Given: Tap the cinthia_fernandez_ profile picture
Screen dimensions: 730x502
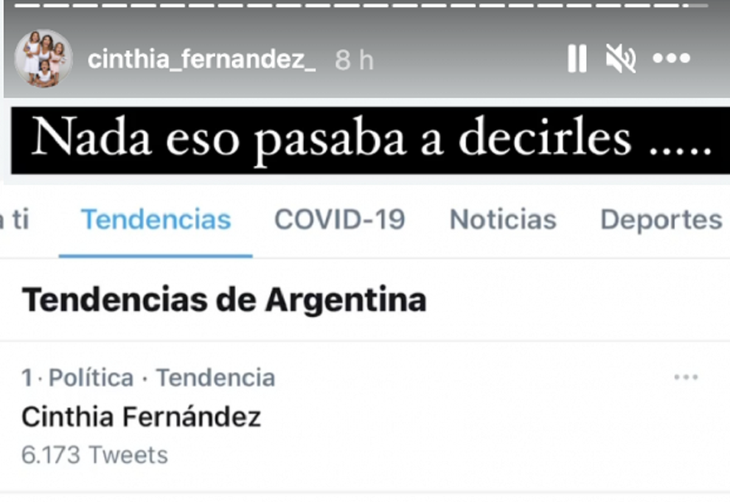Looking at the screenshot, I should click(43, 59).
